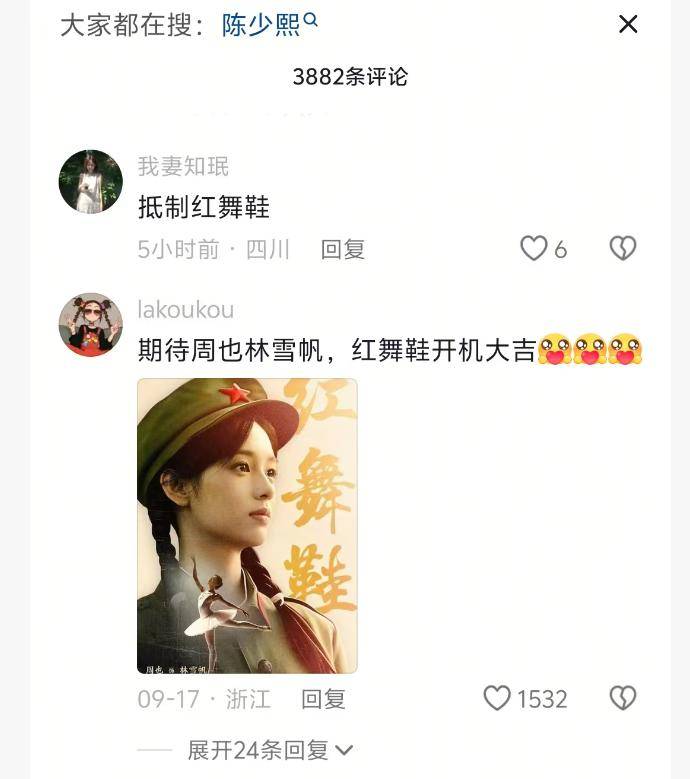The height and width of the screenshot is (779, 690).
Task: Like lakoukou's comment with 1532 likes
Action: click(497, 698)
